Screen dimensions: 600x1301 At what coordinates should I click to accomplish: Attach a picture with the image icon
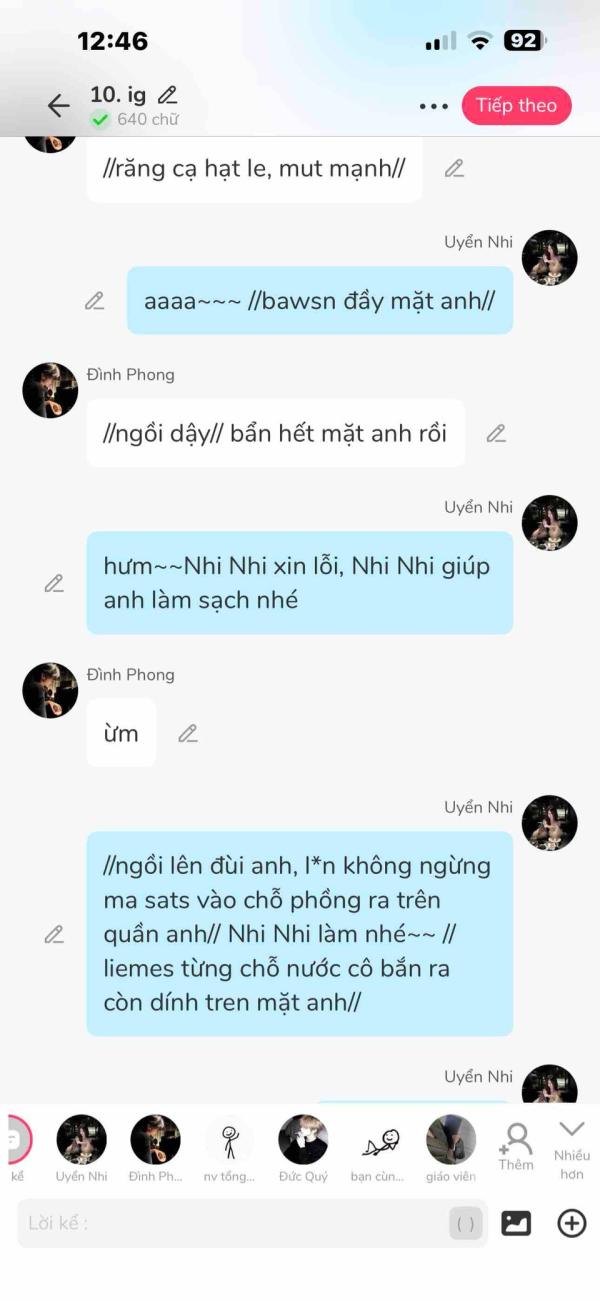516,1223
